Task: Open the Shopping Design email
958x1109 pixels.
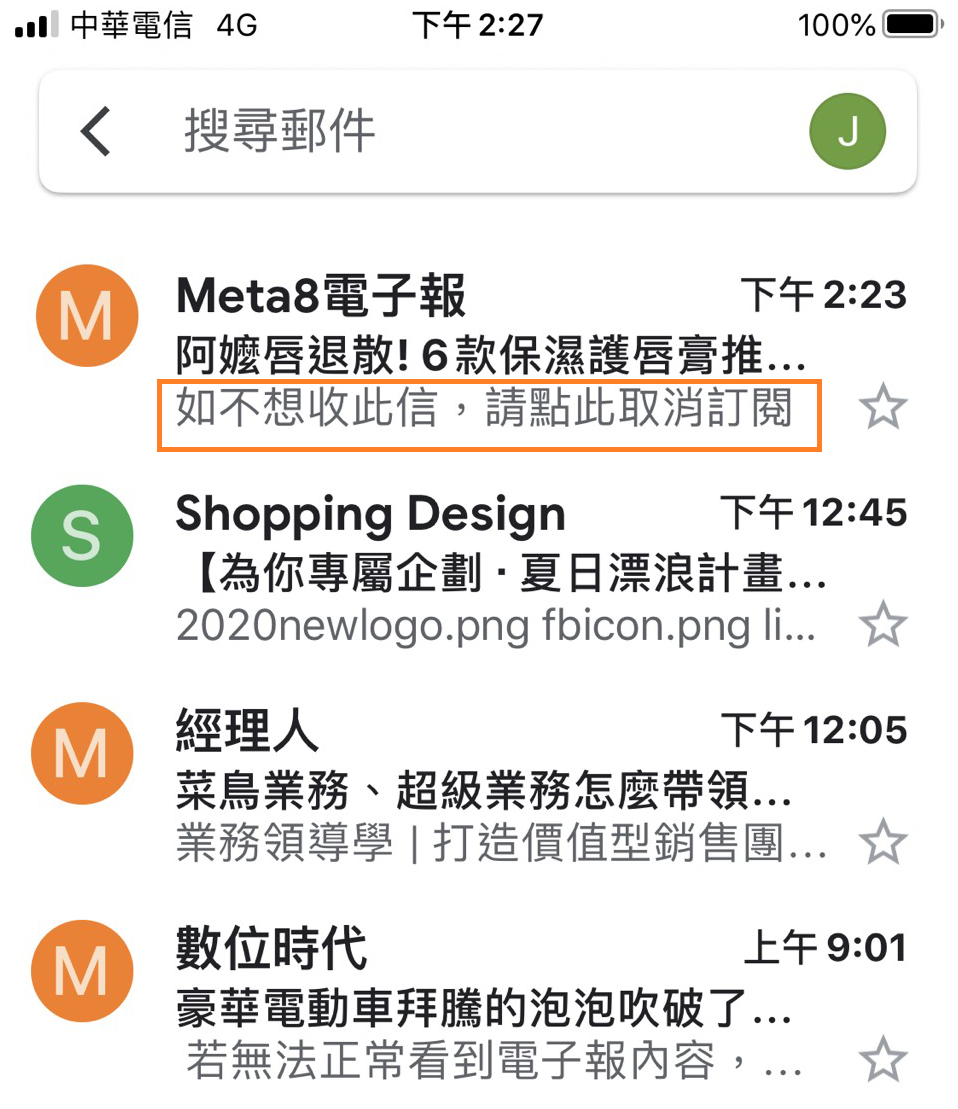Action: click(x=490, y=572)
